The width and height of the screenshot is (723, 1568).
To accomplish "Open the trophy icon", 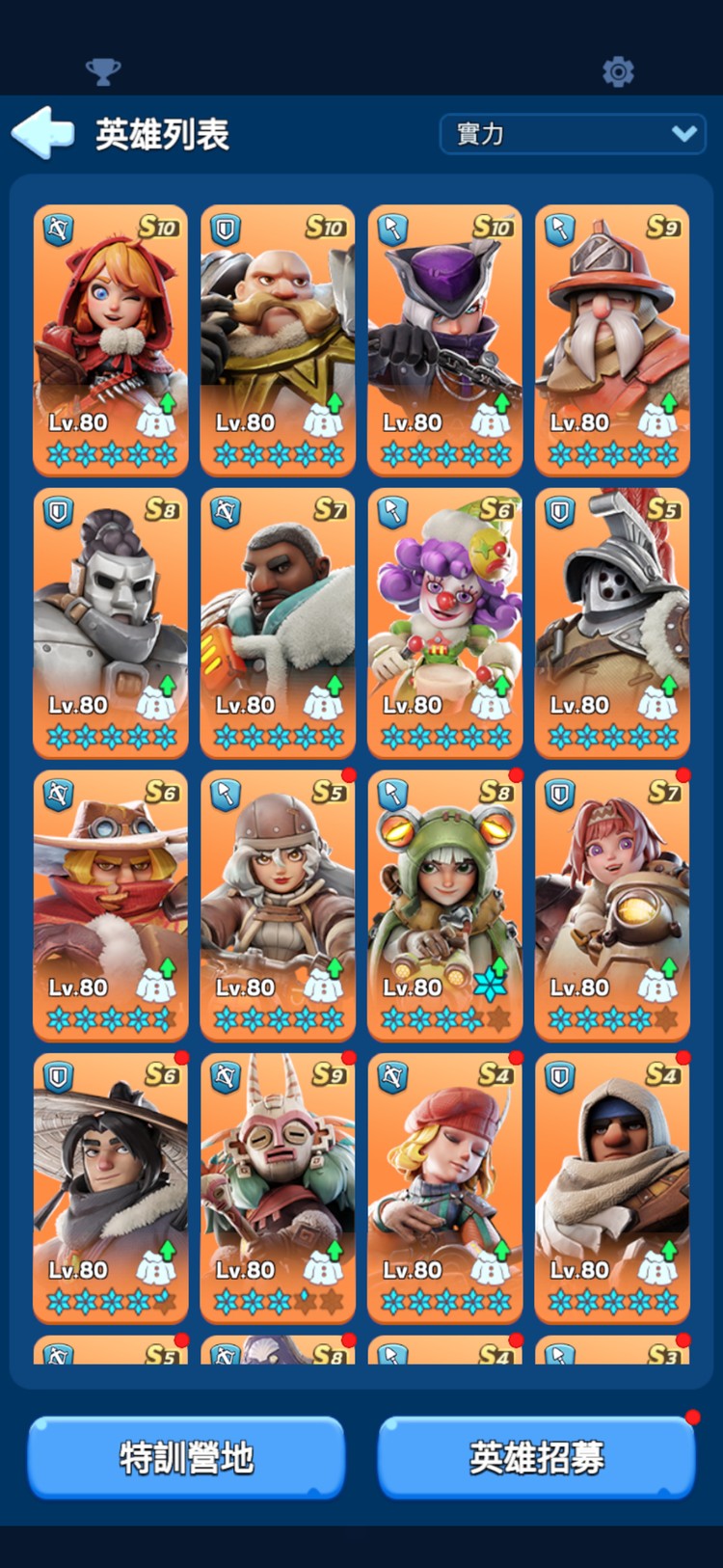I will click(103, 71).
